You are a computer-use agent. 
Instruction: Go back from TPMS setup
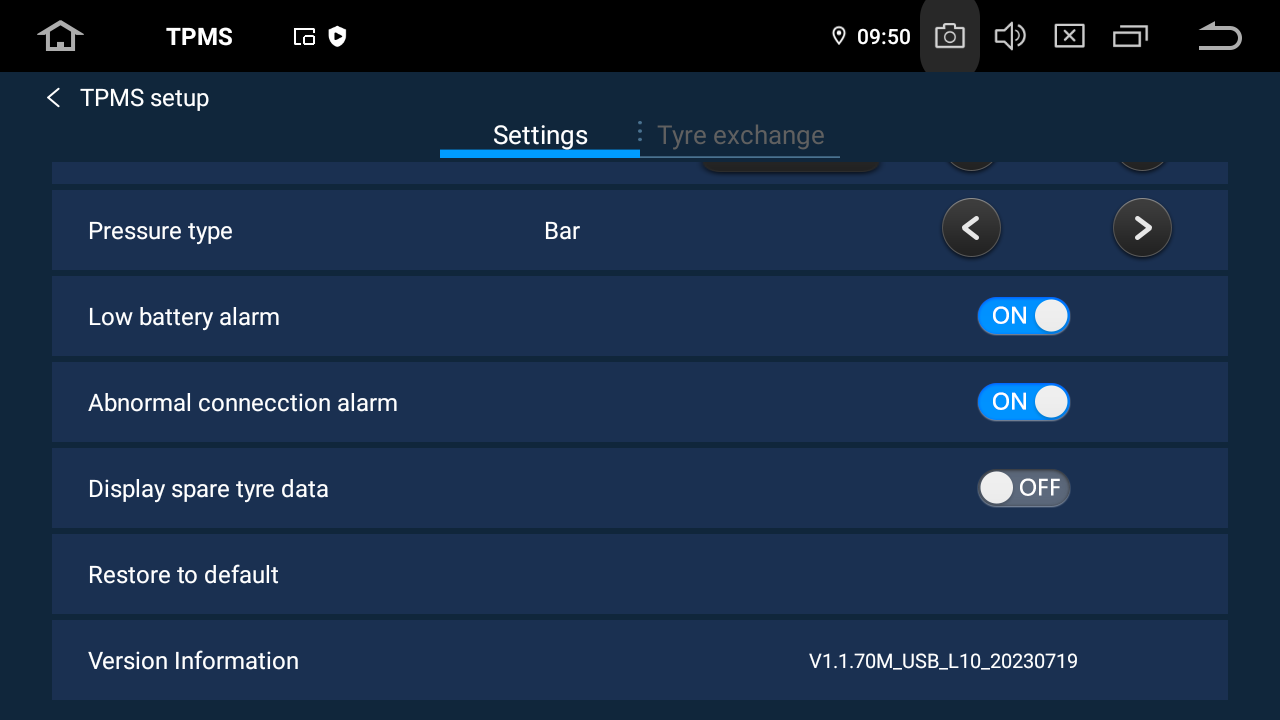(54, 98)
